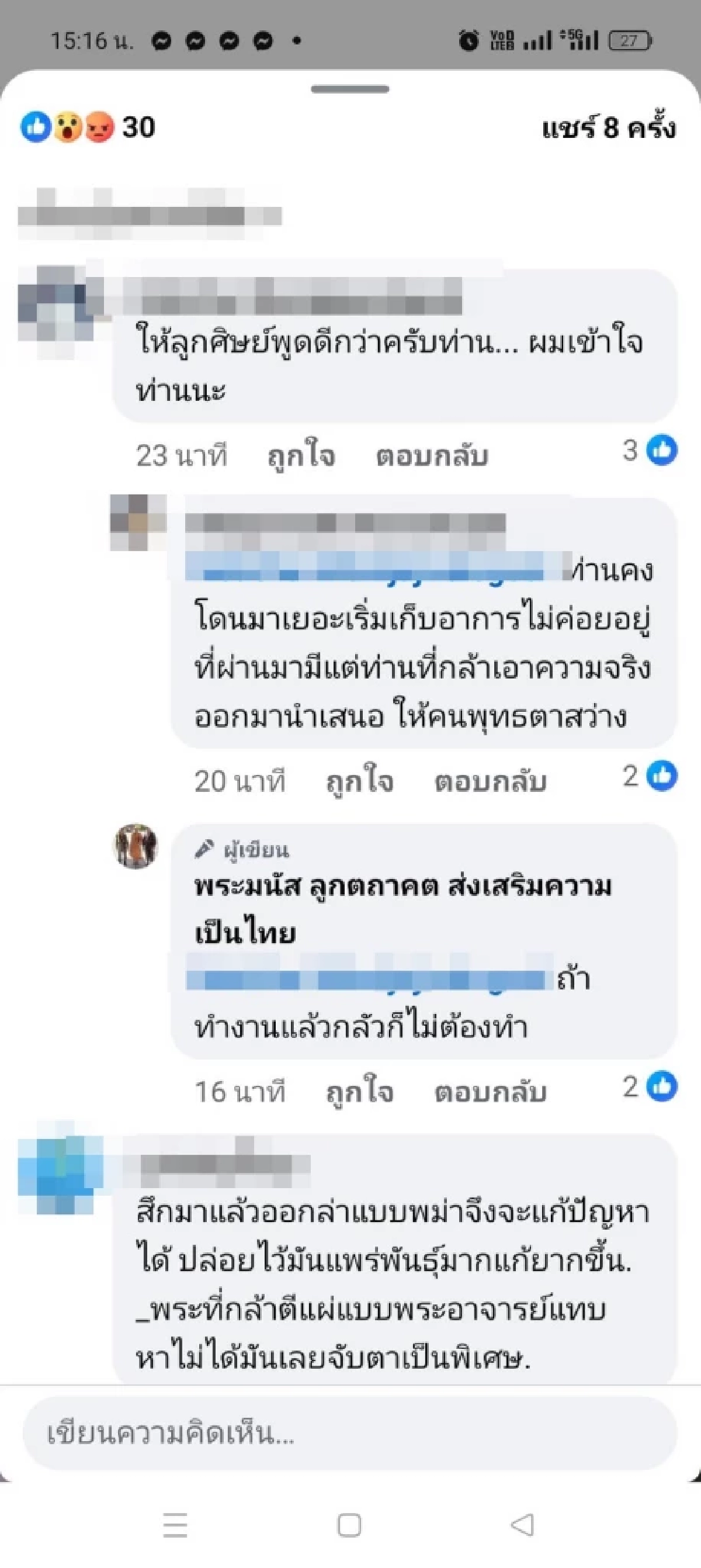Open the reactions list showing 30
Image resolution: width=701 pixels, height=1568 pixels.
click(88, 128)
